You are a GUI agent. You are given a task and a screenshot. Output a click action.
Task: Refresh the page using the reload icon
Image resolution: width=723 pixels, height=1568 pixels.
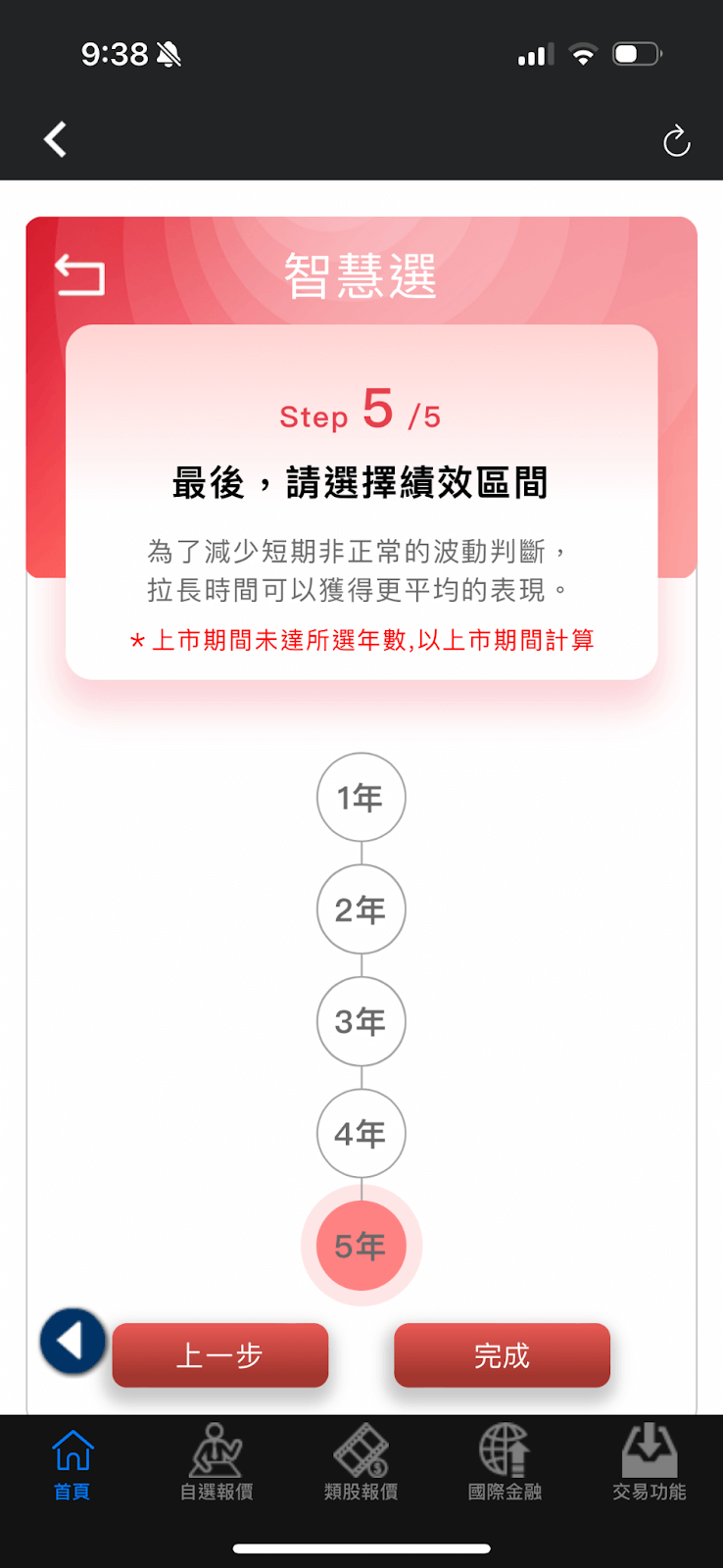click(676, 142)
